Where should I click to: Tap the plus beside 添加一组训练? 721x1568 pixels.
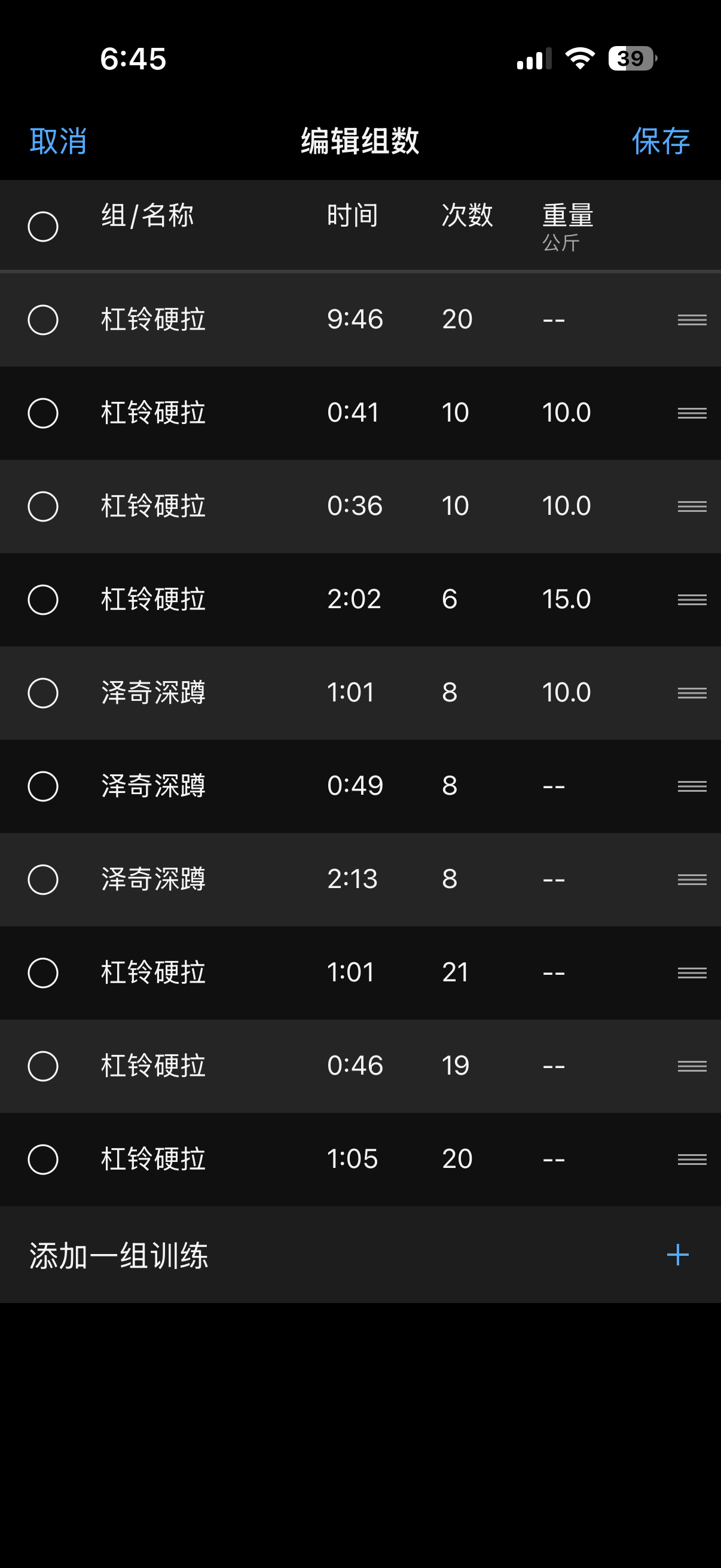pos(677,1255)
